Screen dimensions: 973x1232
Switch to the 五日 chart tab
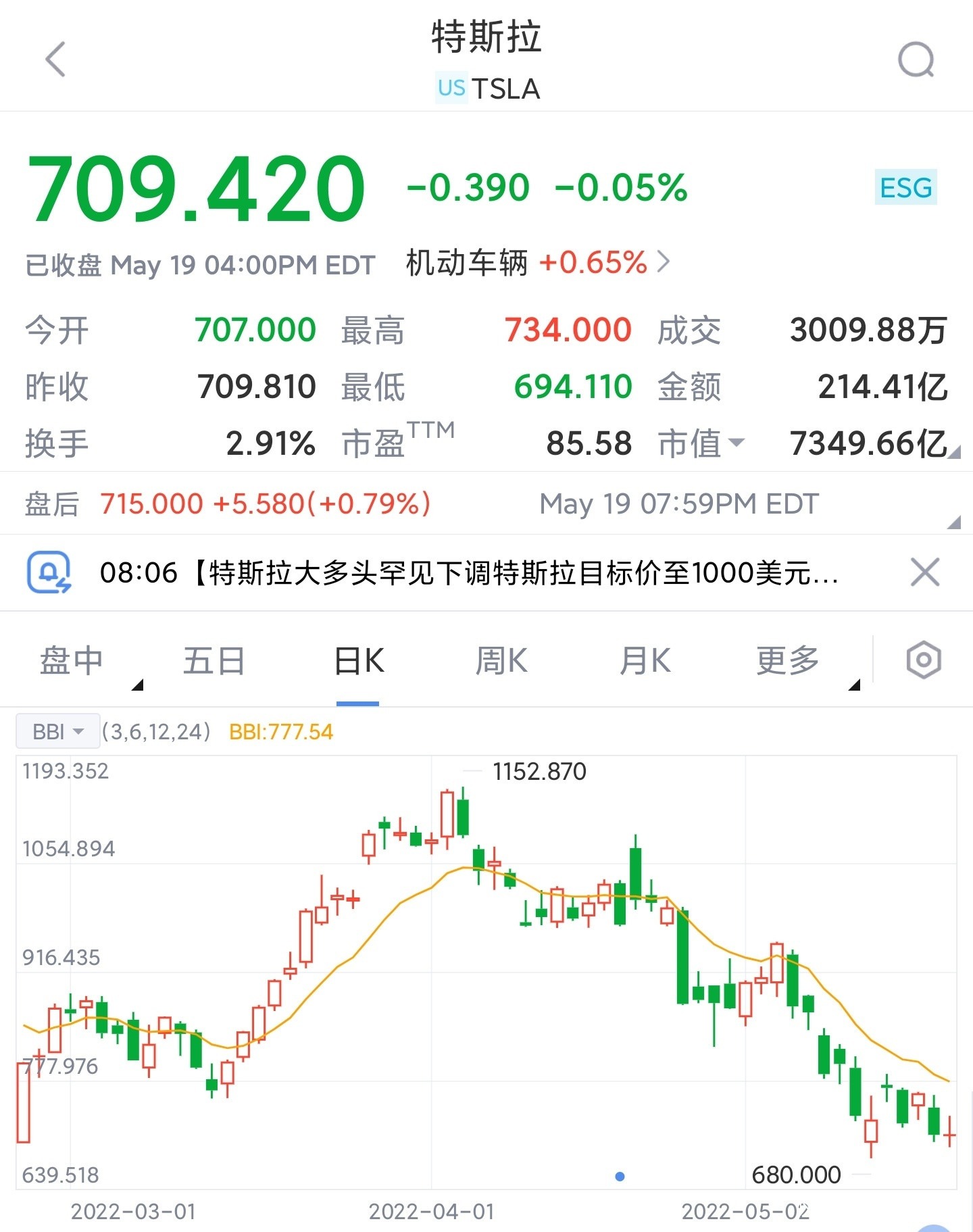(214, 660)
